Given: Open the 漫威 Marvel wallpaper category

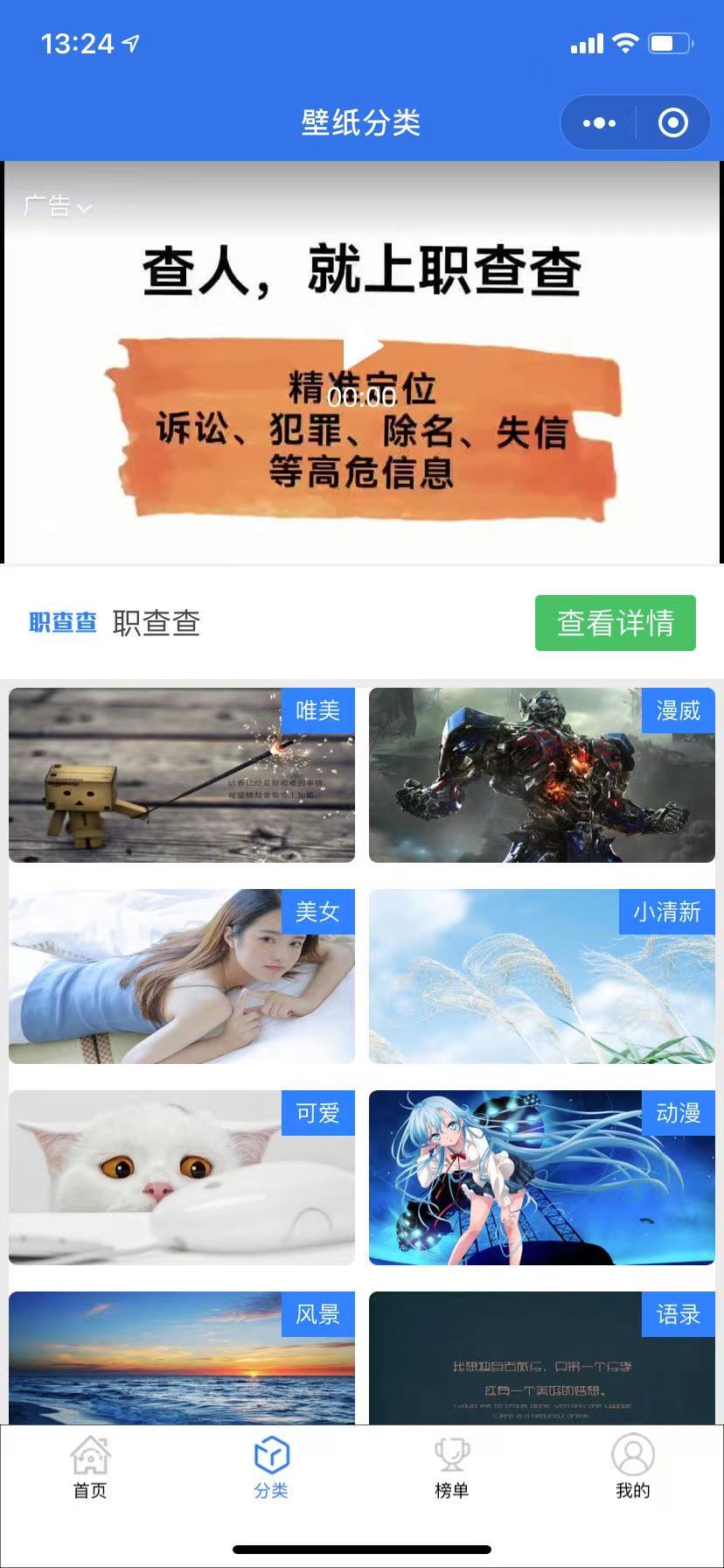Looking at the screenshot, I should pos(542,774).
